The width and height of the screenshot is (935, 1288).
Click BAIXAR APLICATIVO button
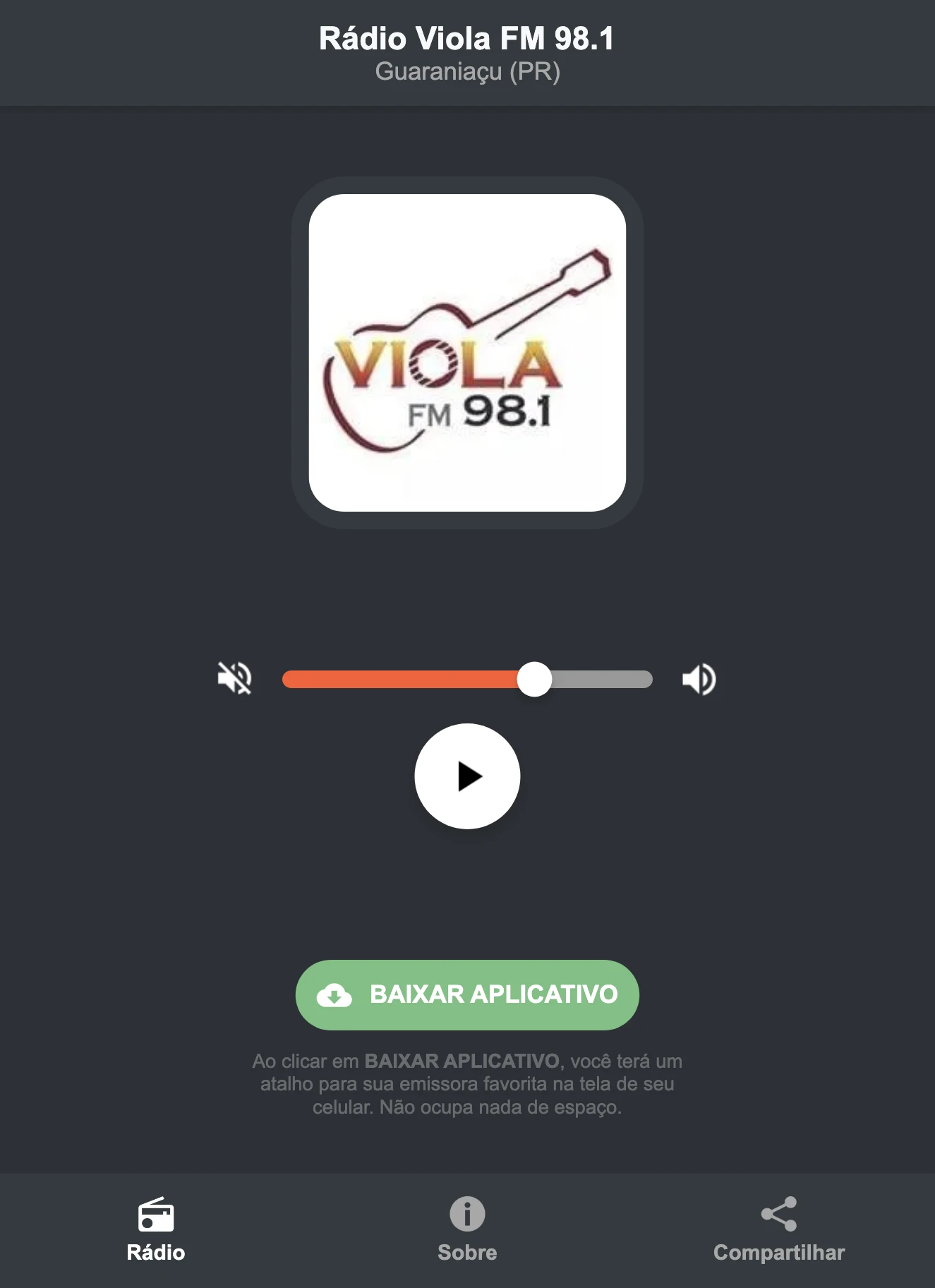466,995
